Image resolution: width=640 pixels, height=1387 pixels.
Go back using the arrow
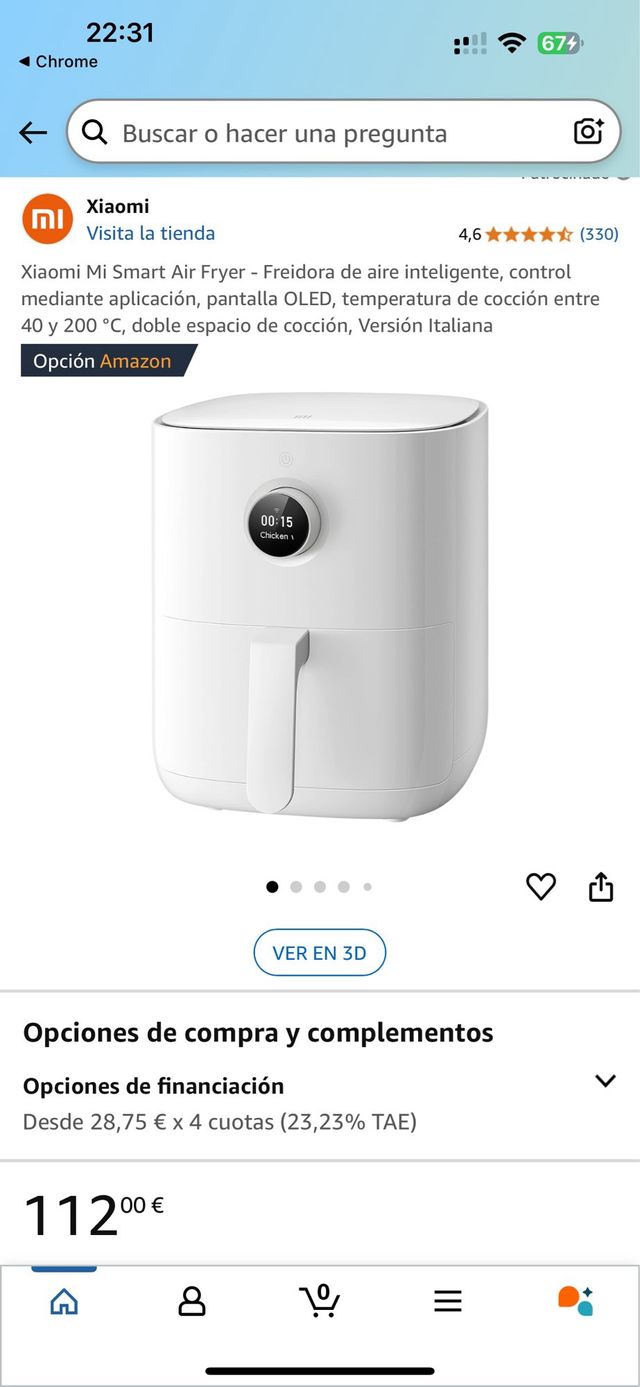tap(33, 133)
